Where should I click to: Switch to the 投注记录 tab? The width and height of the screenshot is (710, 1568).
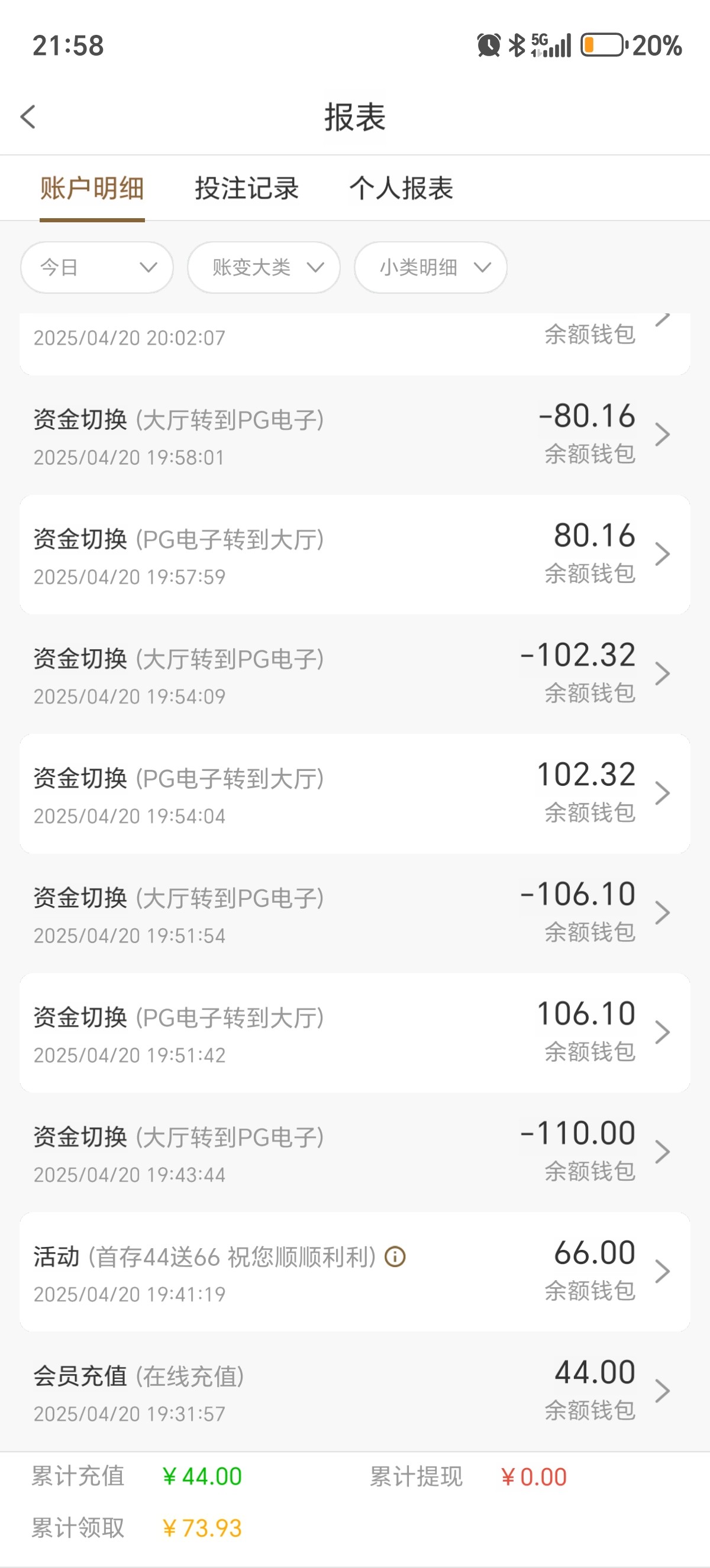click(247, 188)
